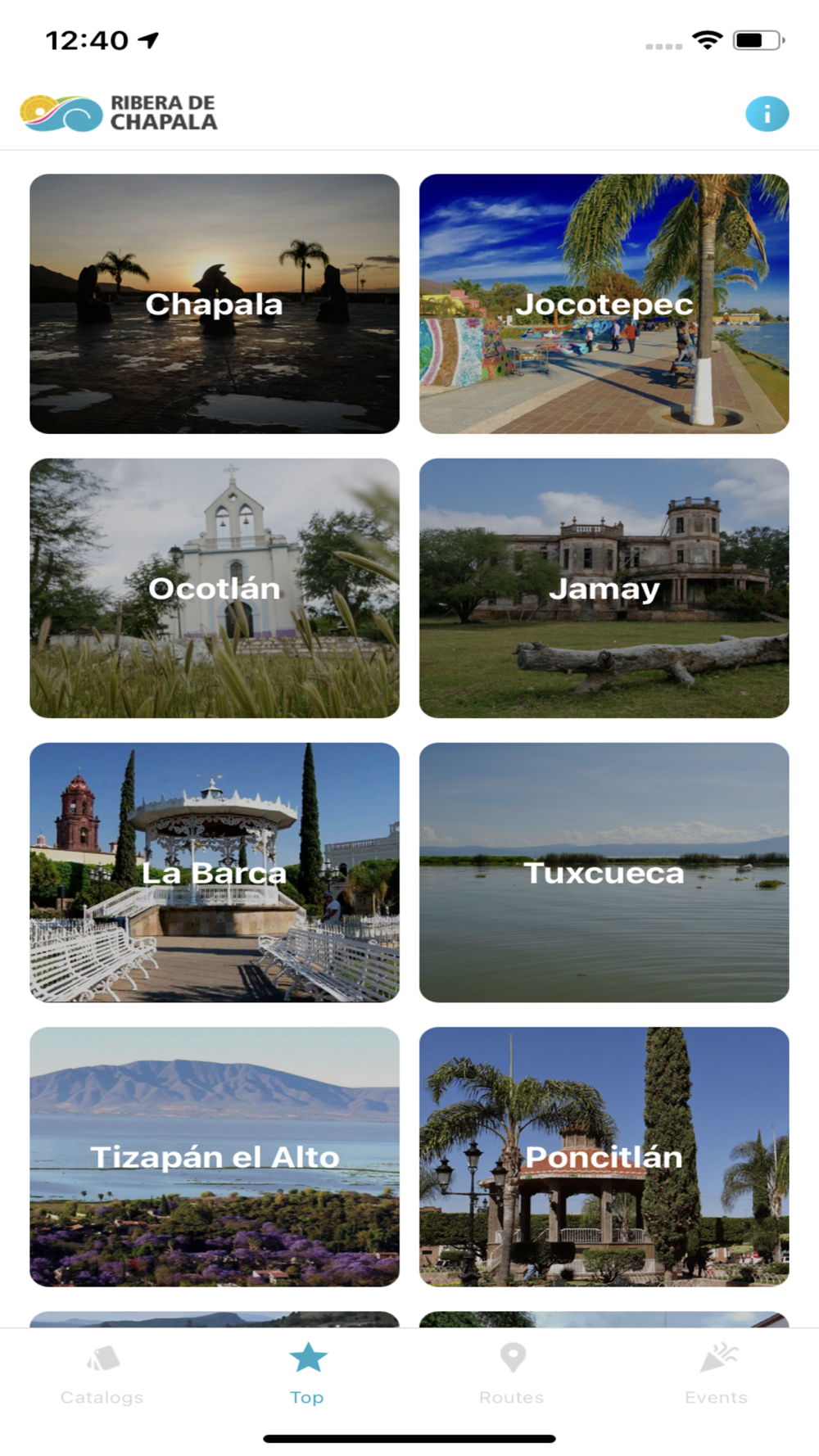The height and width of the screenshot is (1456, 819).
Task: Open the Jocotepec town card
Action: point(604,304)
